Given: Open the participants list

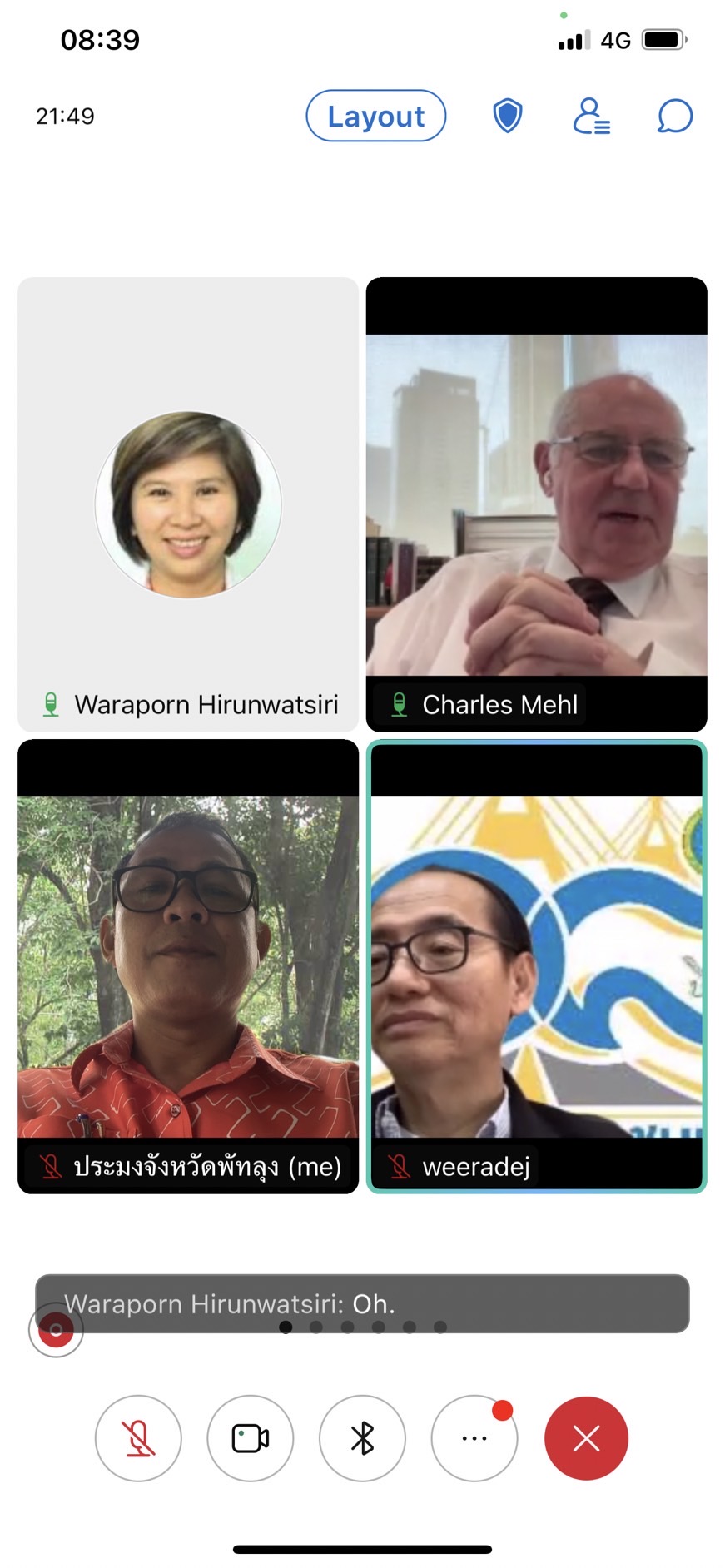Looking at the screenshot, I should click(591, 116).
